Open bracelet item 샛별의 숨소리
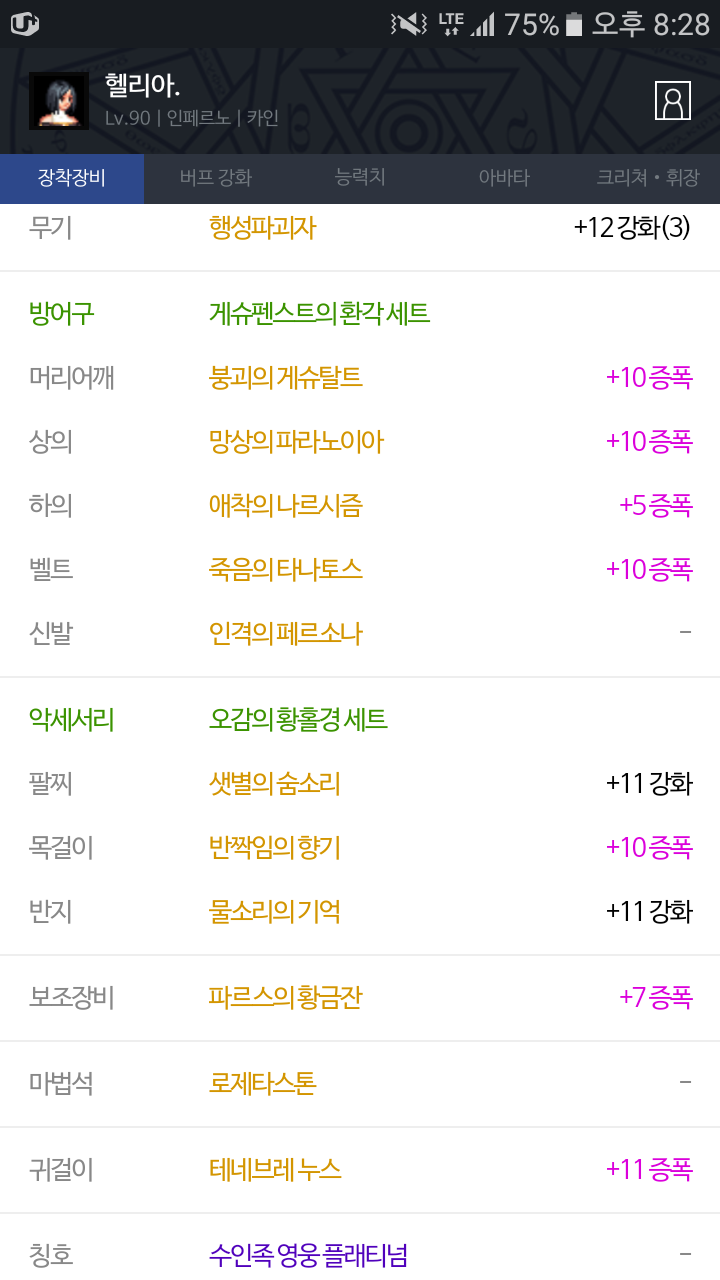This screenshot has width=720, height=1280. click(275, 784)
